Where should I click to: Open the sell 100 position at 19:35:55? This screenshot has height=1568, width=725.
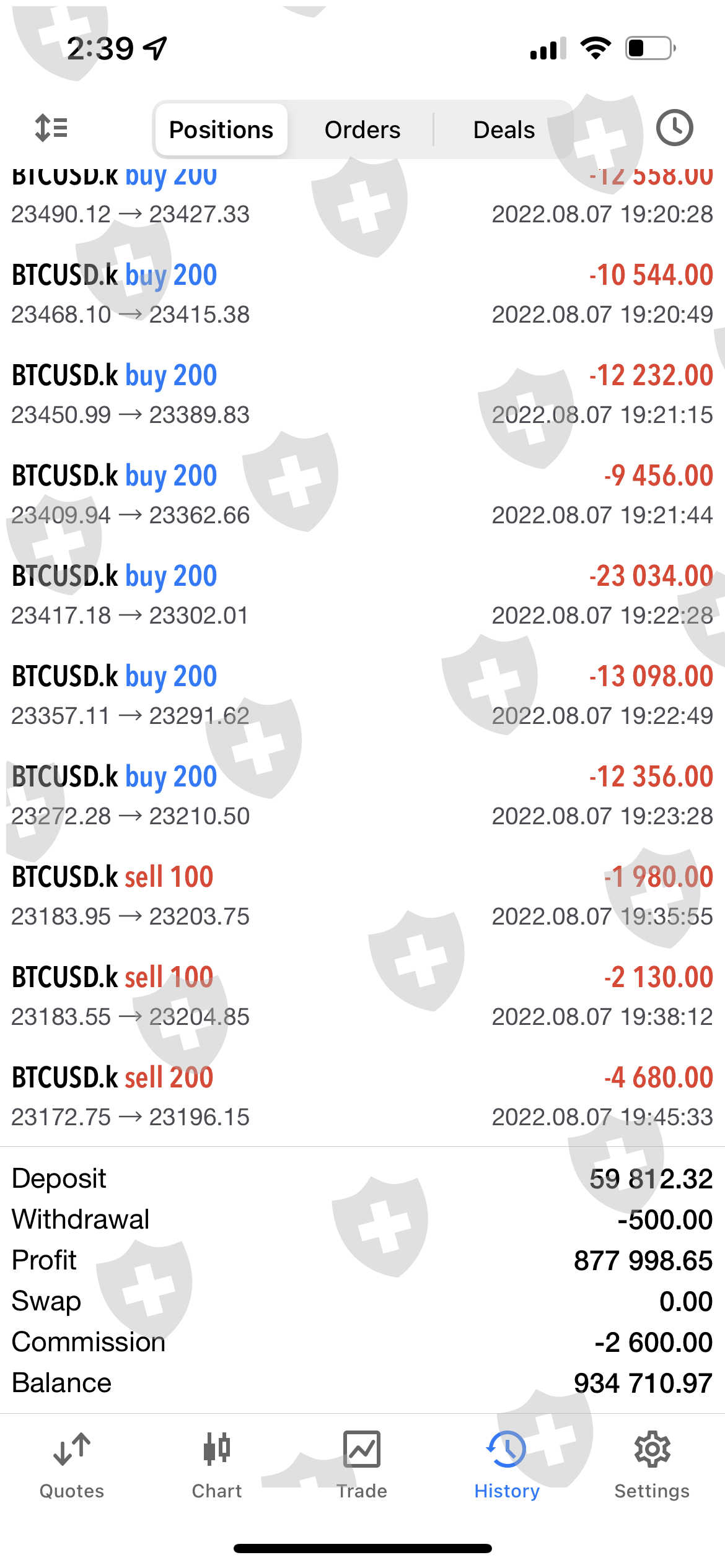click(x=362, y=896)
